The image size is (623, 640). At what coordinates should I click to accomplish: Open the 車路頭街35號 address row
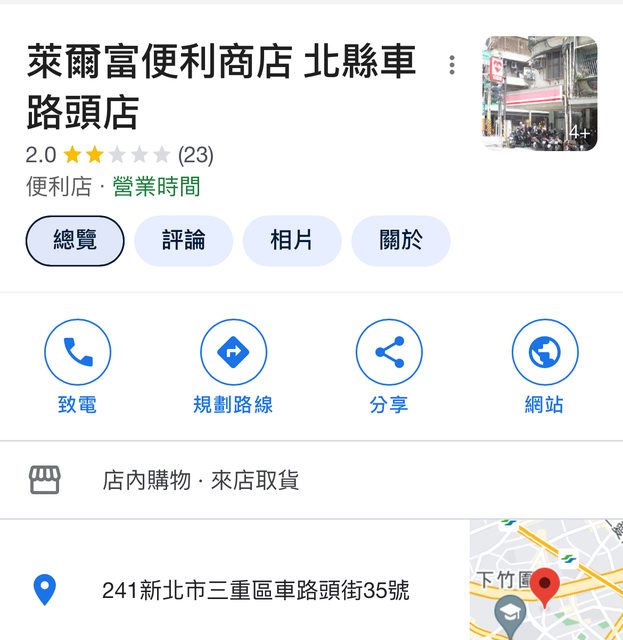click(x=255, y=590)
